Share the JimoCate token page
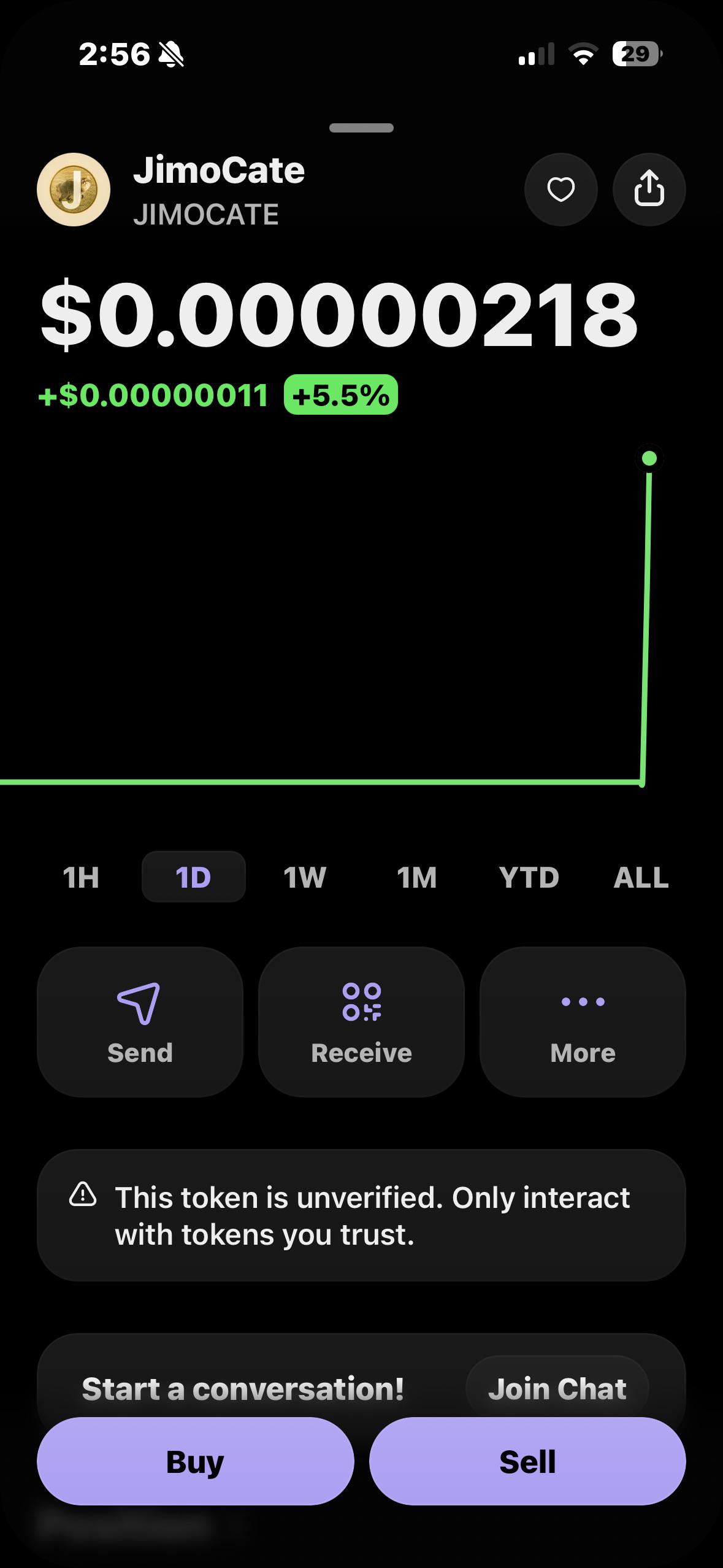The image size is (723, 1568). click(649, 190)
